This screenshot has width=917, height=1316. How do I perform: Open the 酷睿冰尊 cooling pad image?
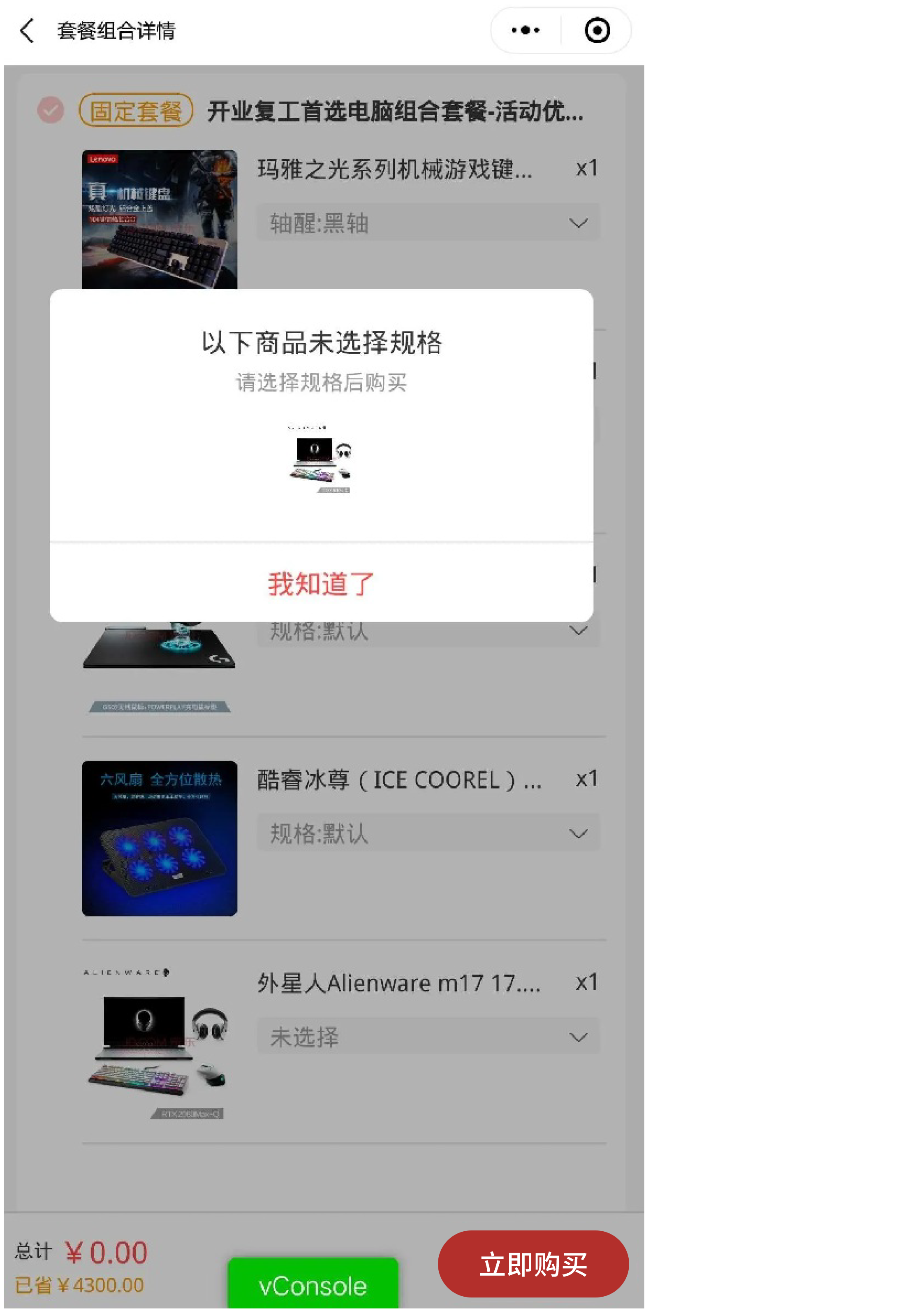(159, 838)
